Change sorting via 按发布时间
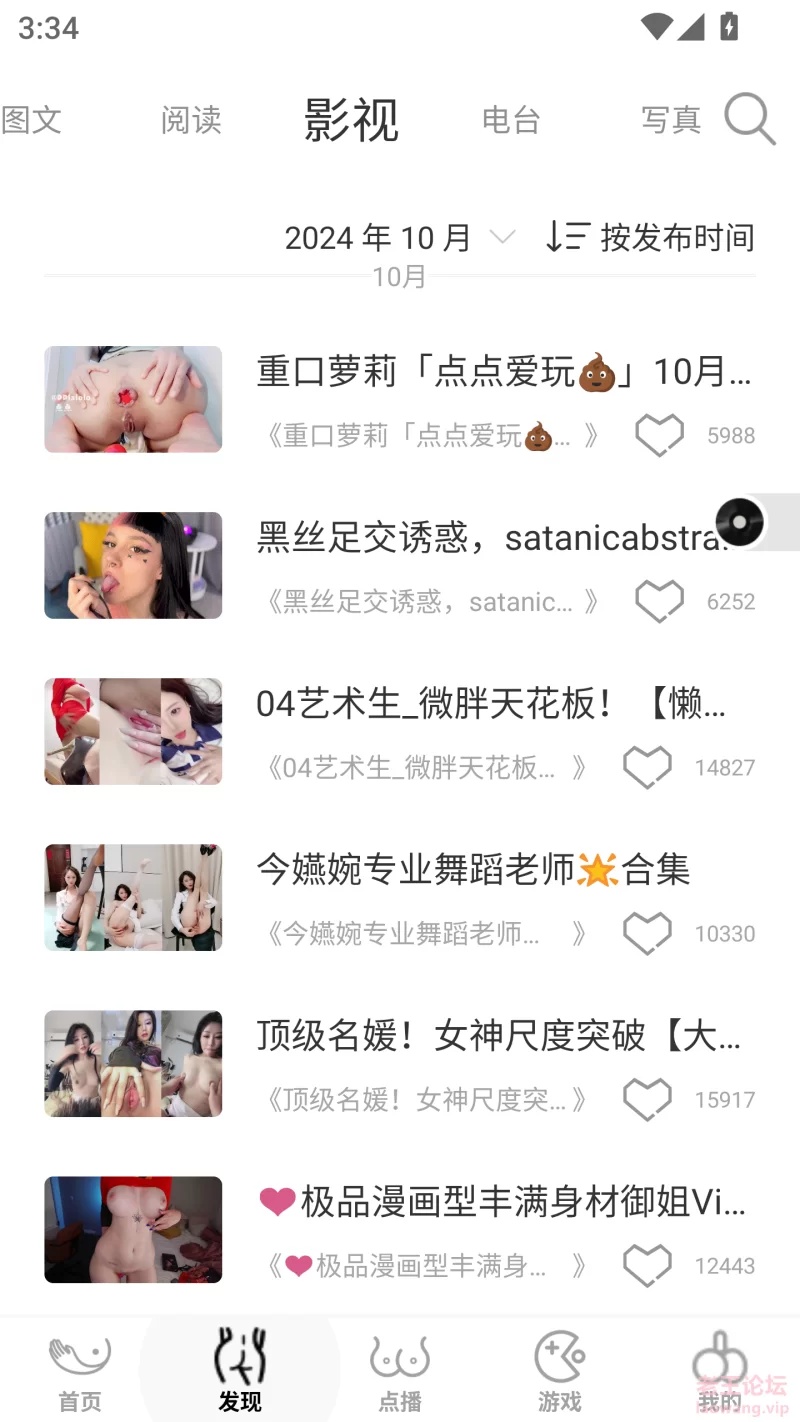The image size is (800, 1422). [x=650, y=238]
